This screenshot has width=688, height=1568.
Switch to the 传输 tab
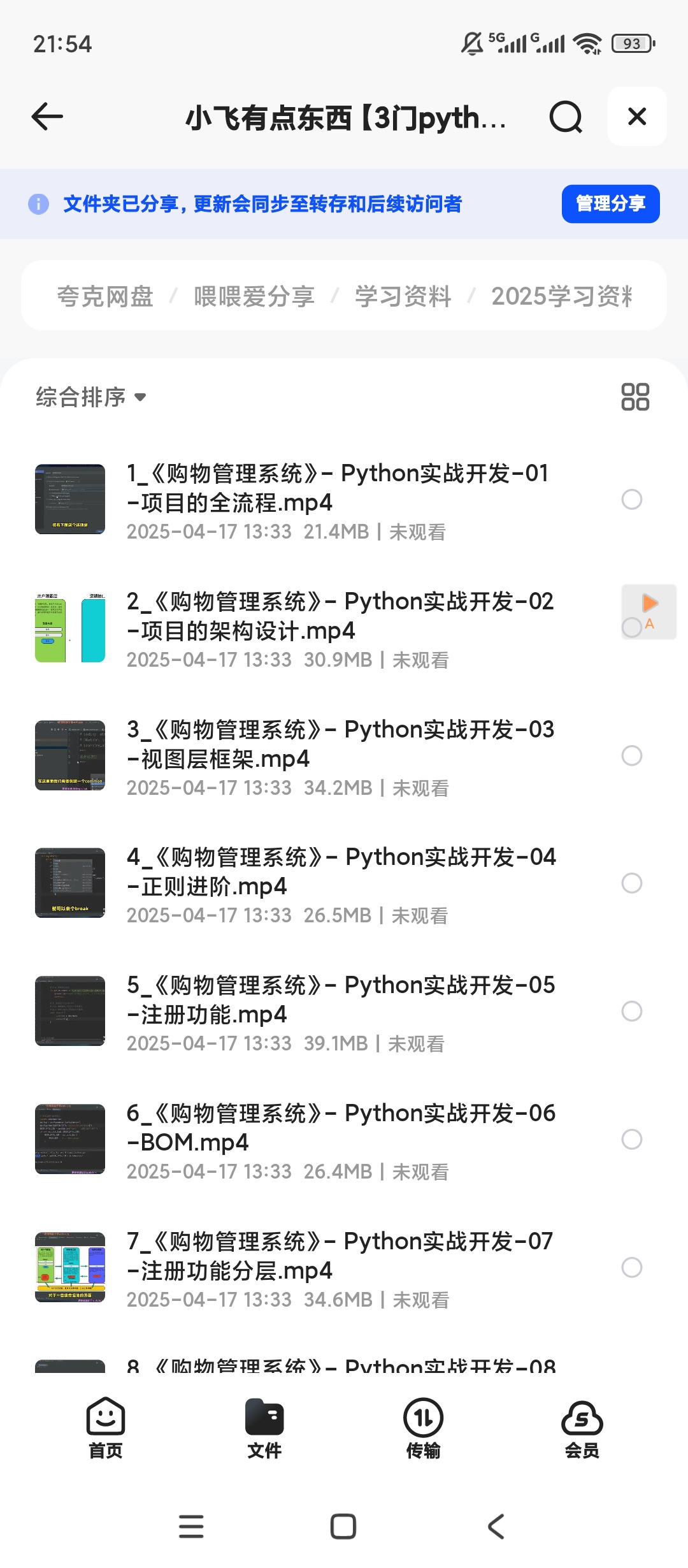[x=423, y=1428]
